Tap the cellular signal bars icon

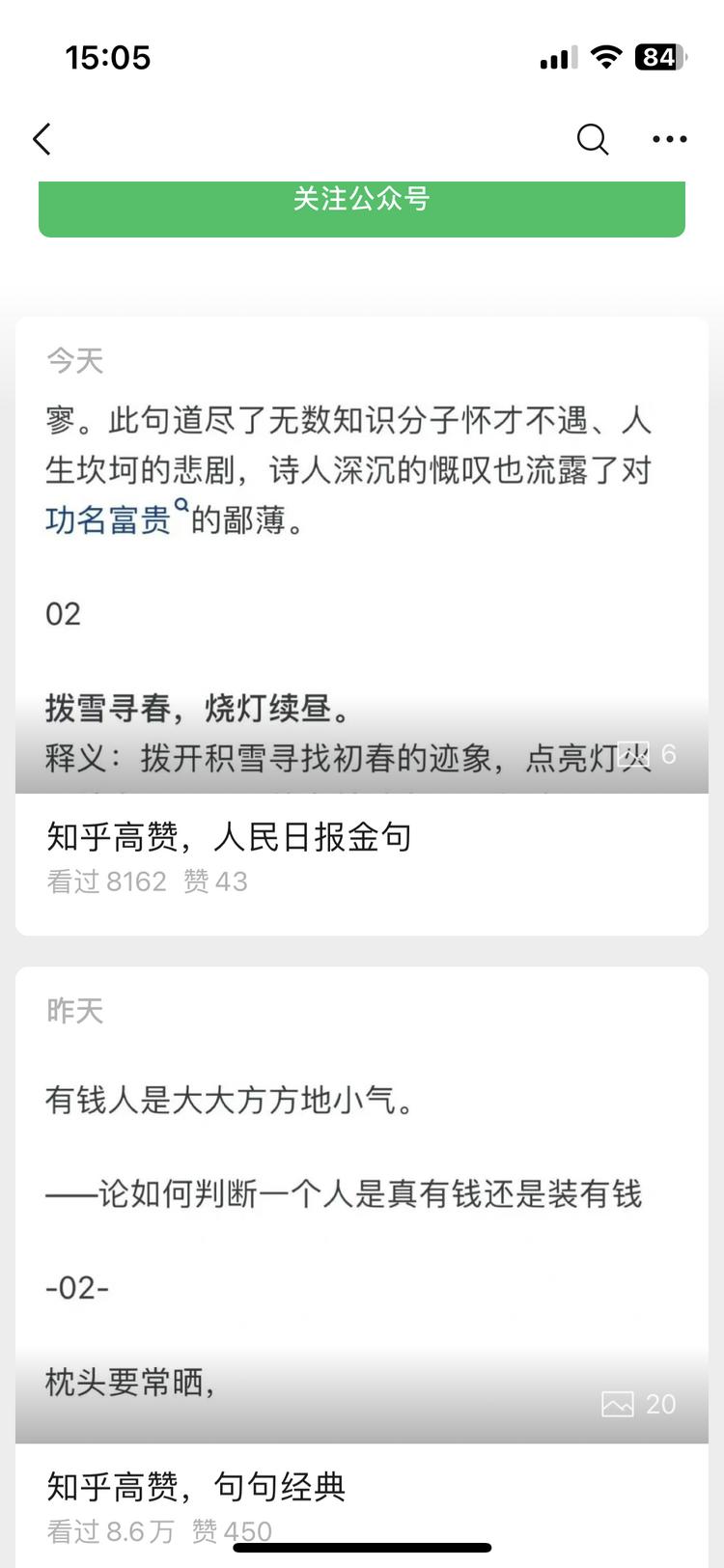click(x=557, y=58)
